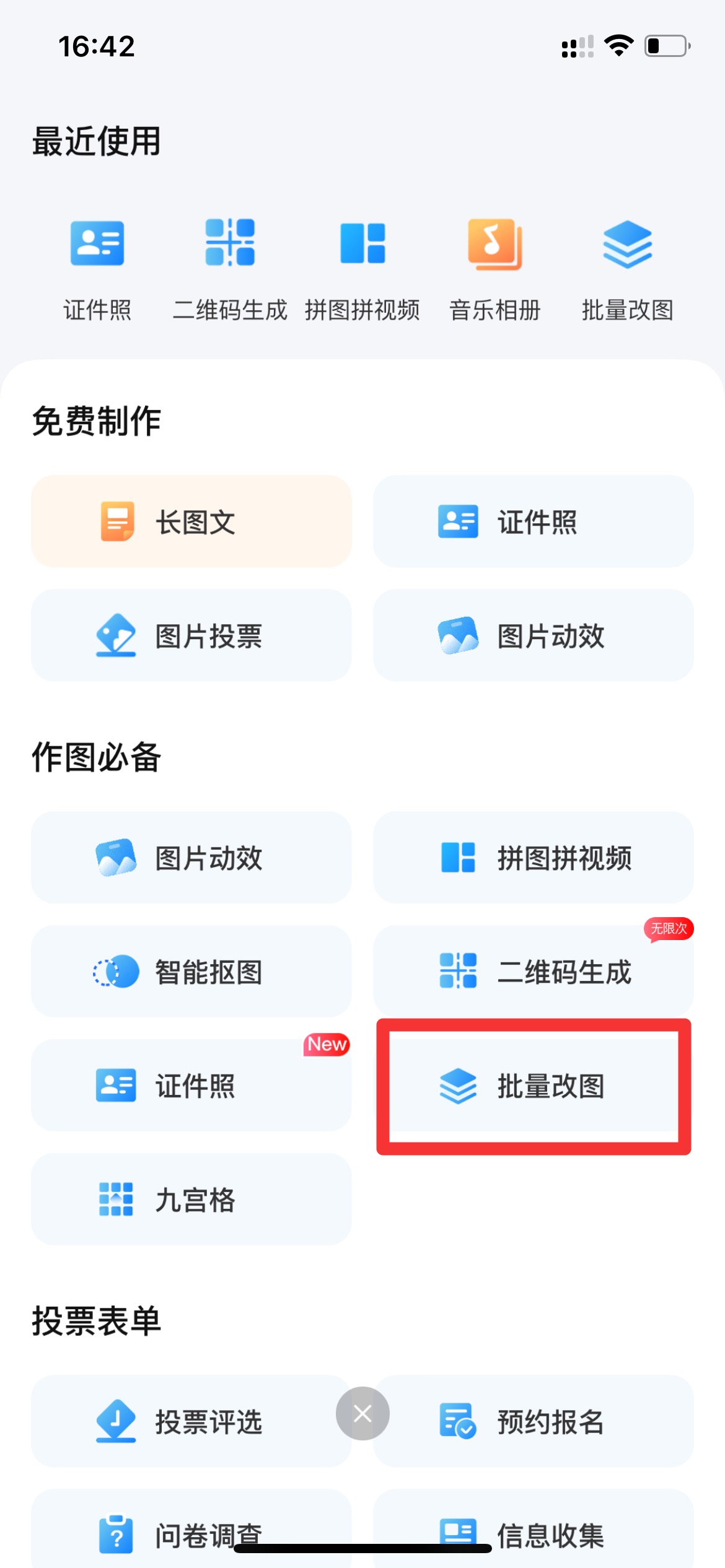This screenshot has height=1568, width=725.
Task: Open 二维码生成 in recently used
Action: (230, 269)
